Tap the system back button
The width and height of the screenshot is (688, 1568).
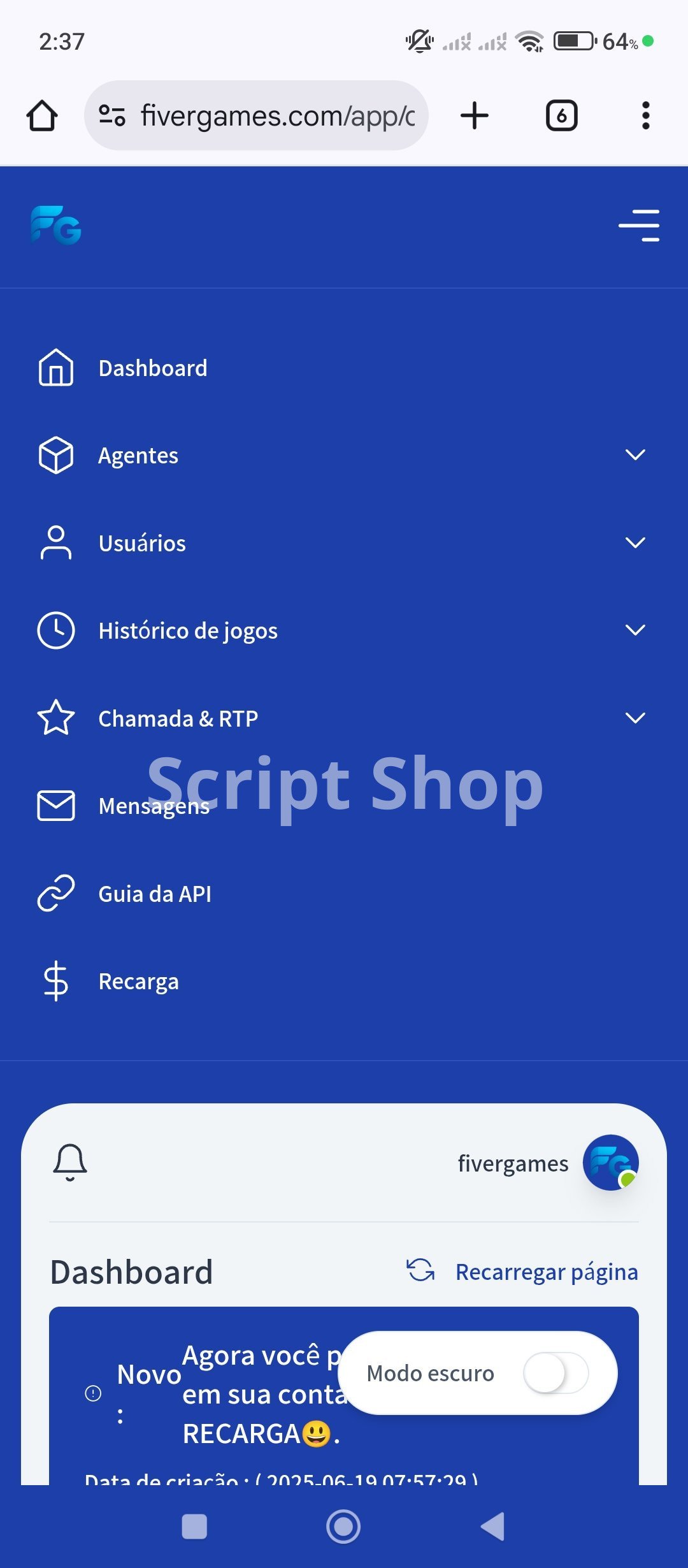(493, 1527)
